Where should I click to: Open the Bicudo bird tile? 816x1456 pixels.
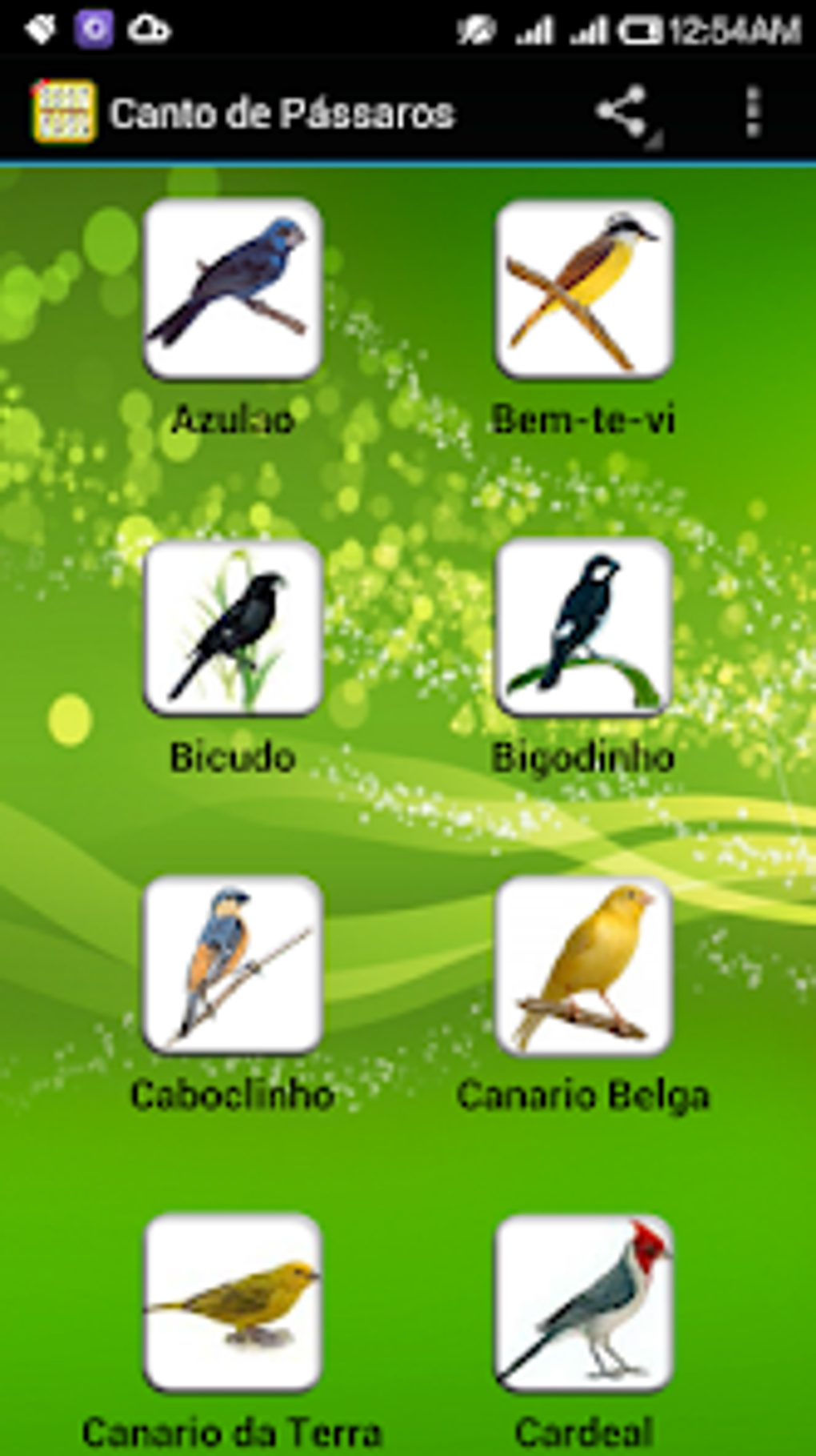pyautogui.click(x=233, y=628)
